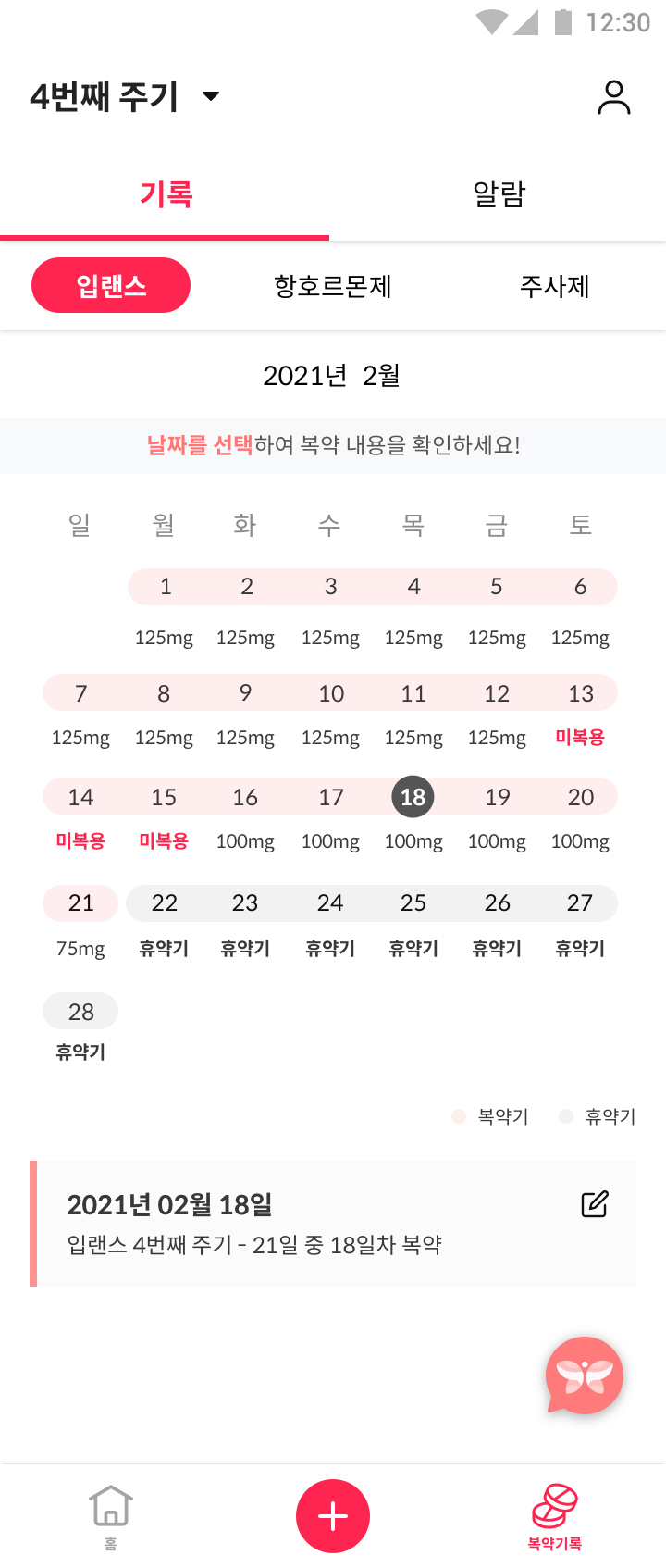Go to the 홈 tab
Image resolution: width=666 pixels, height=1568 pixels.
(x=111, y=1515)
